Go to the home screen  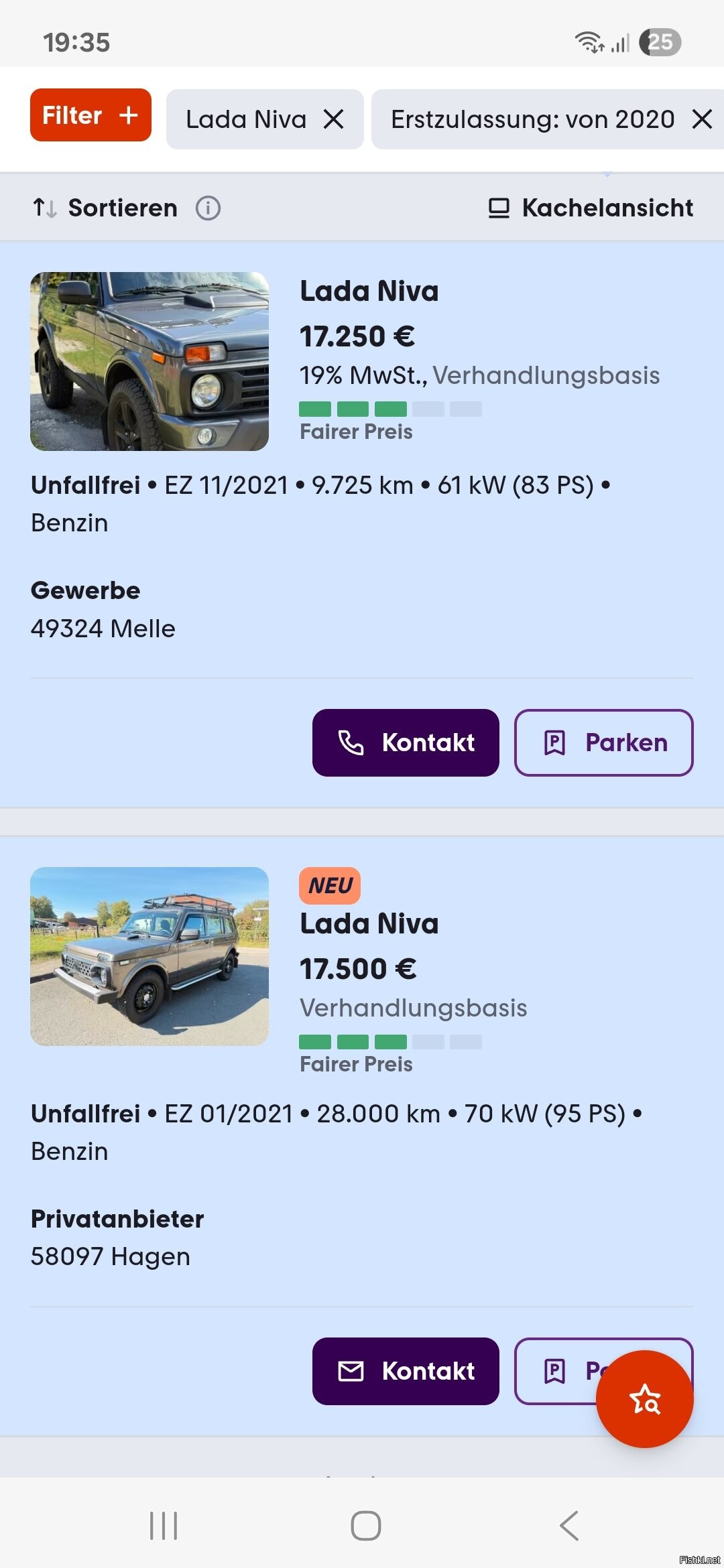click(365, 1526)
